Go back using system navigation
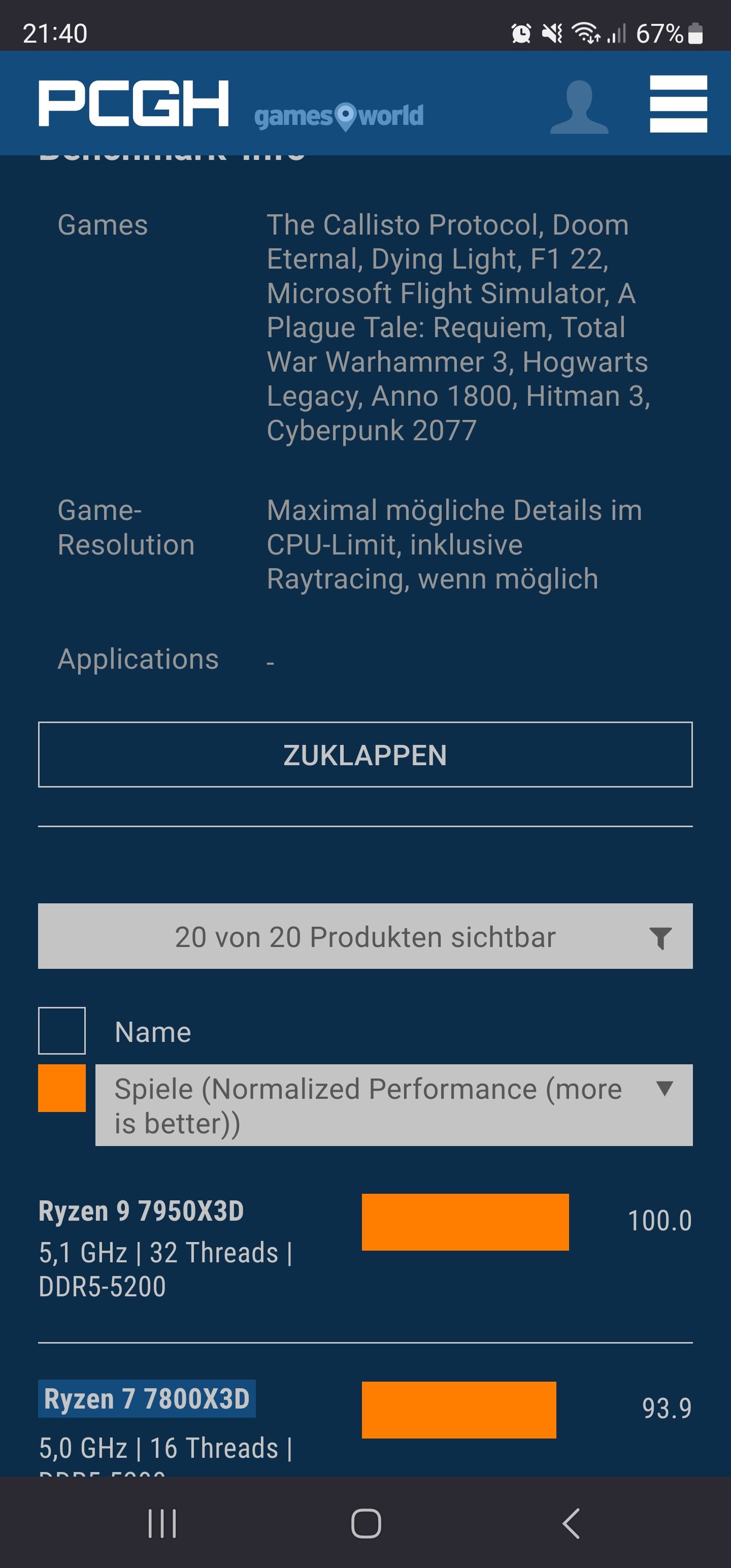 (571, 1523)
